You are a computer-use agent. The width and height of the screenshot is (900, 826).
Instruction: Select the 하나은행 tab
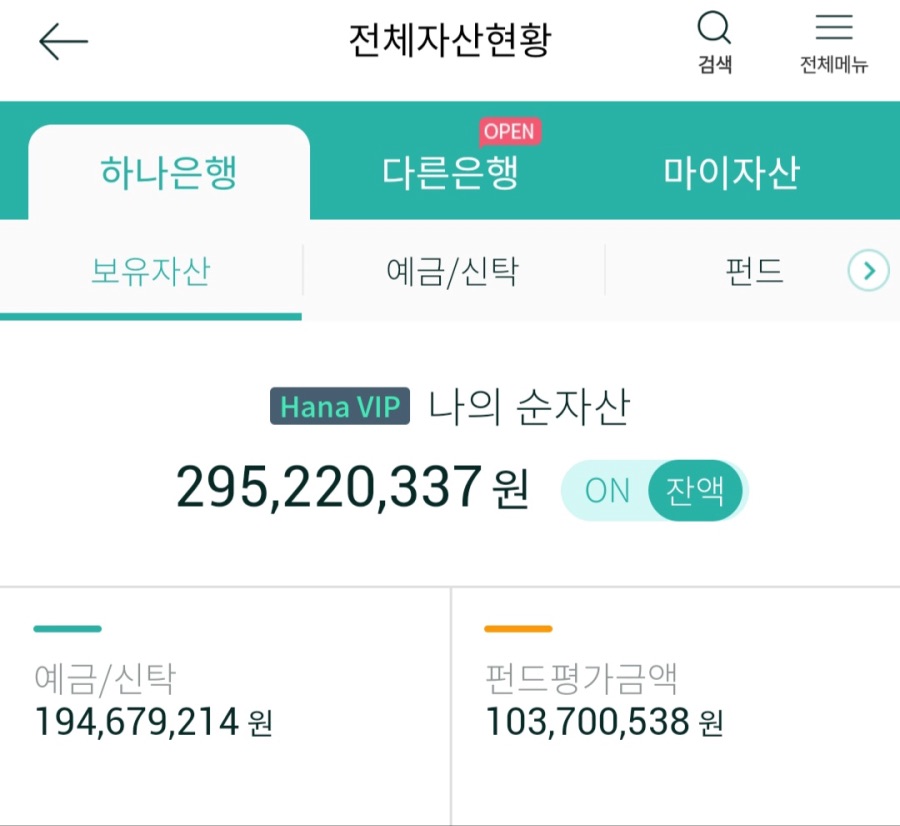(169, 172)
